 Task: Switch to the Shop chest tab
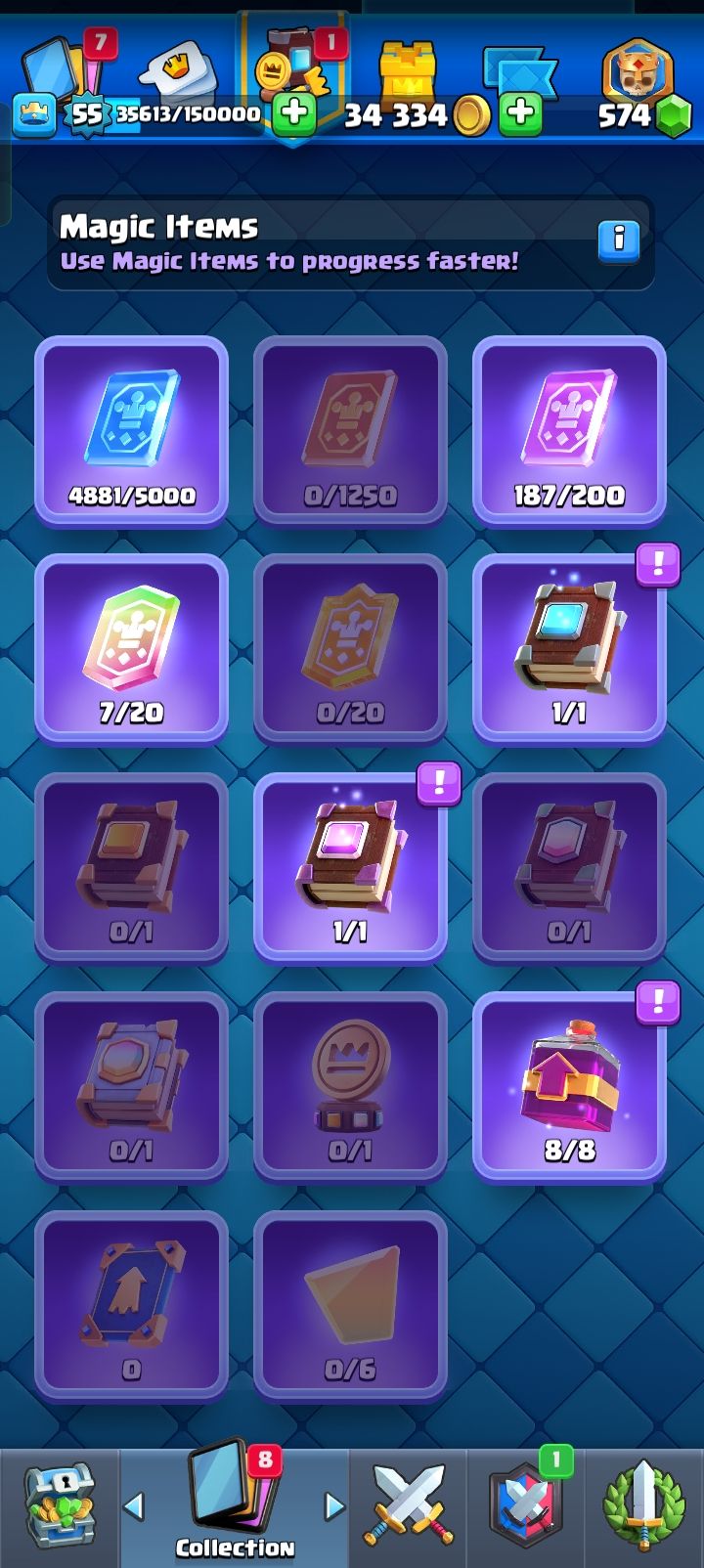pos(59,1507)
